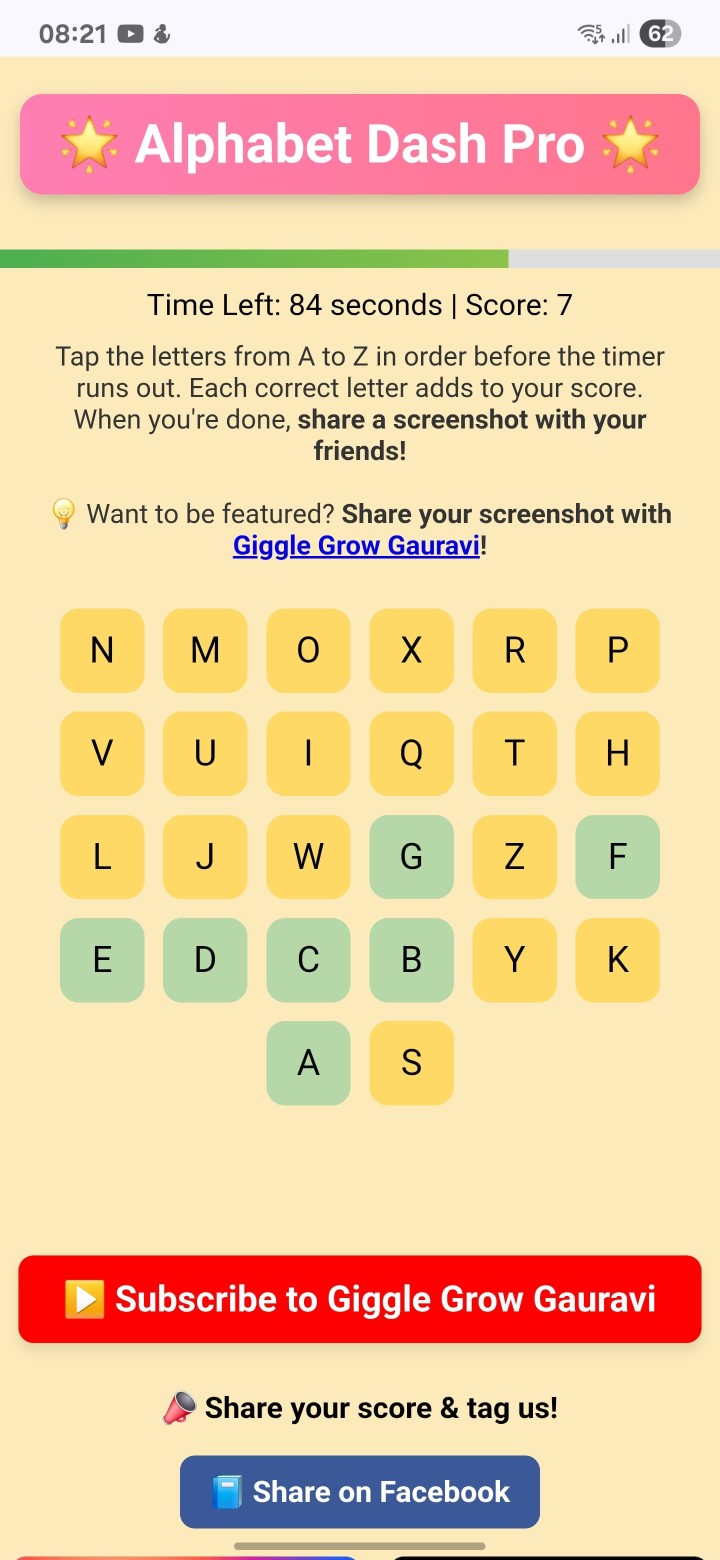The height and width of the screenshot is (1560, 720).
Task: Tap the letter P tile
Action: tap(617, 650)
